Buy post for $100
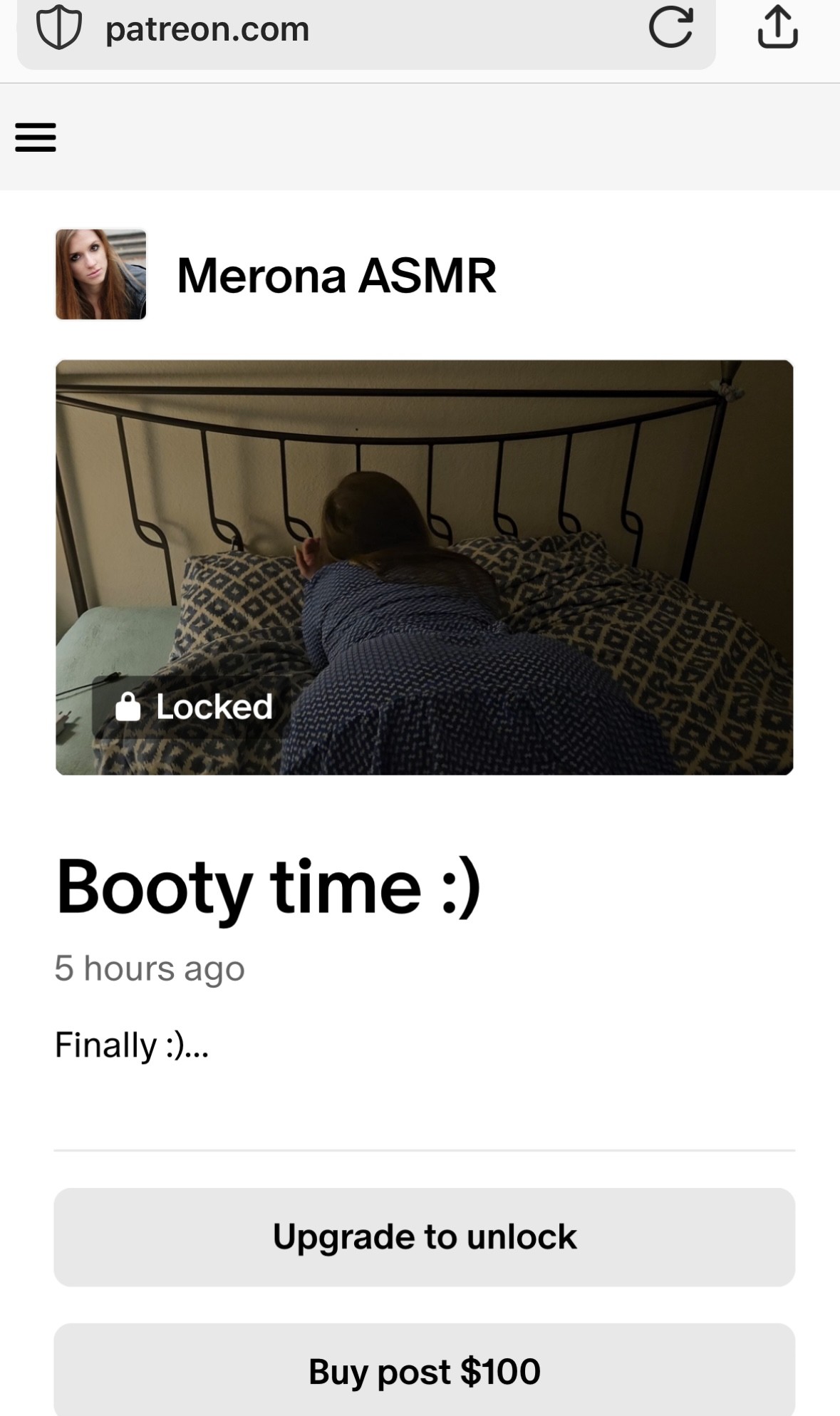The width and height of the screenshot is (840, 1416). tap(424, 1371)
